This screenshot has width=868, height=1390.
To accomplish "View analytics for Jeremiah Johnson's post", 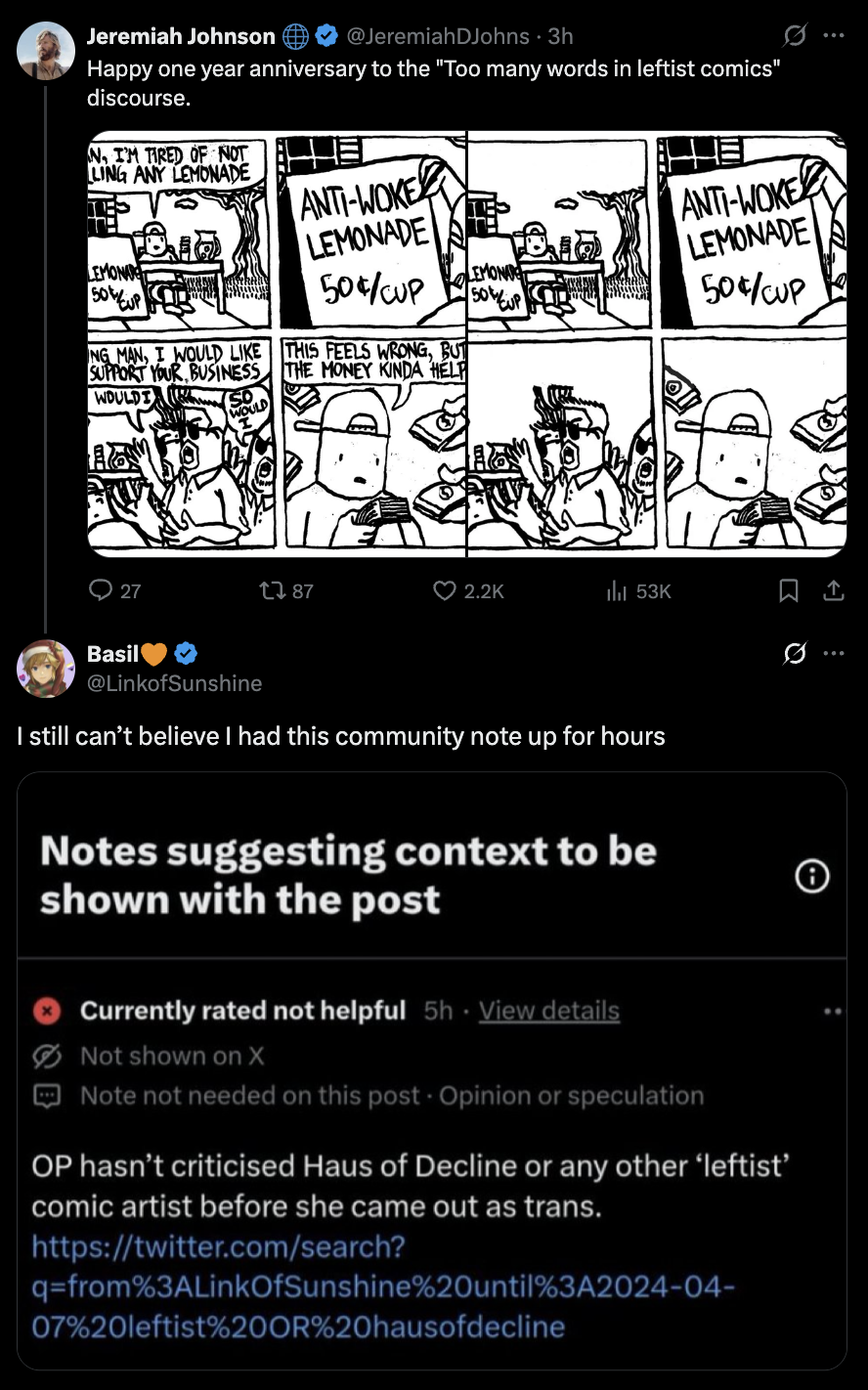I will click(639, 590).
